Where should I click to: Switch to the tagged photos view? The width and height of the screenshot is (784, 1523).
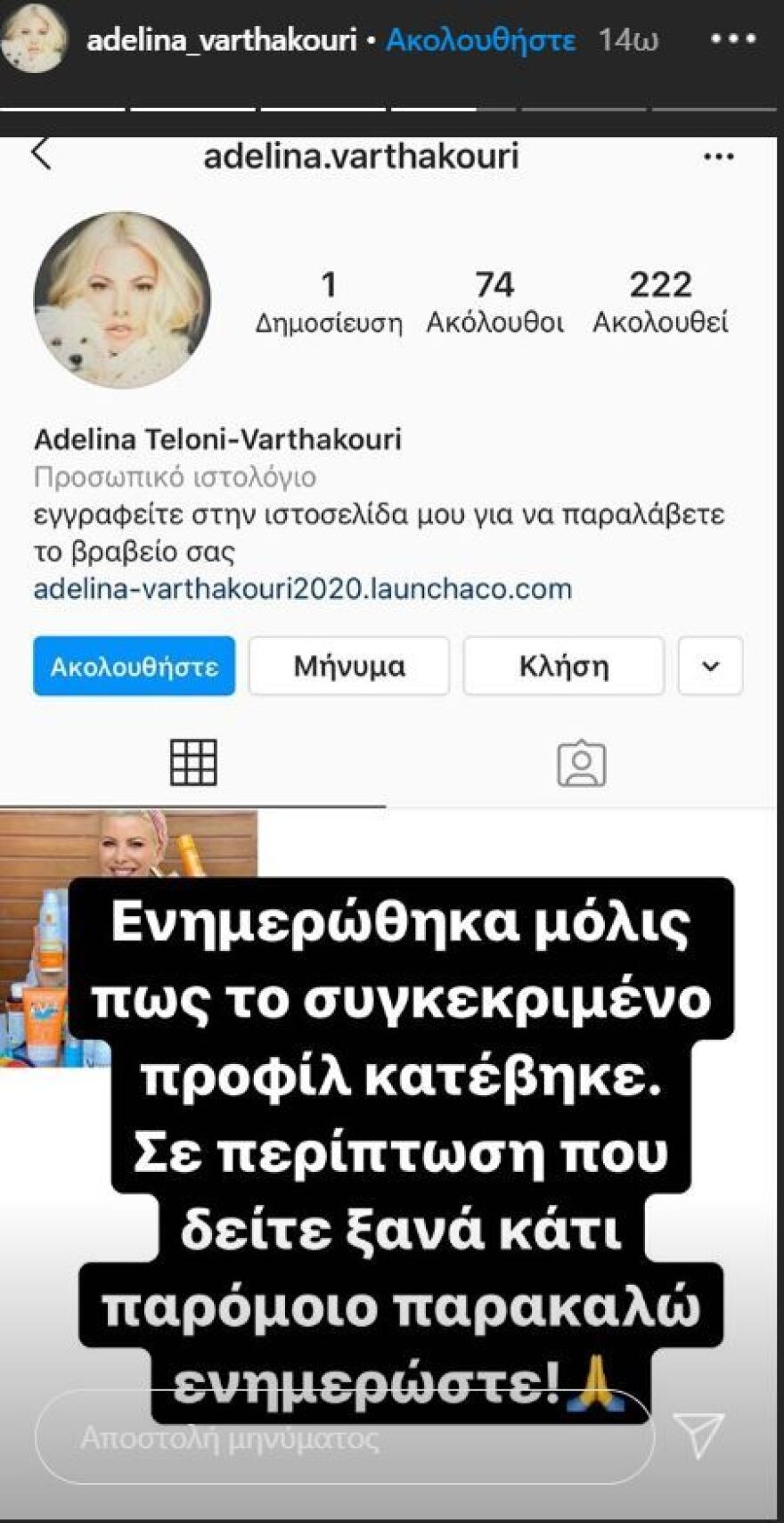coord(584,764)
